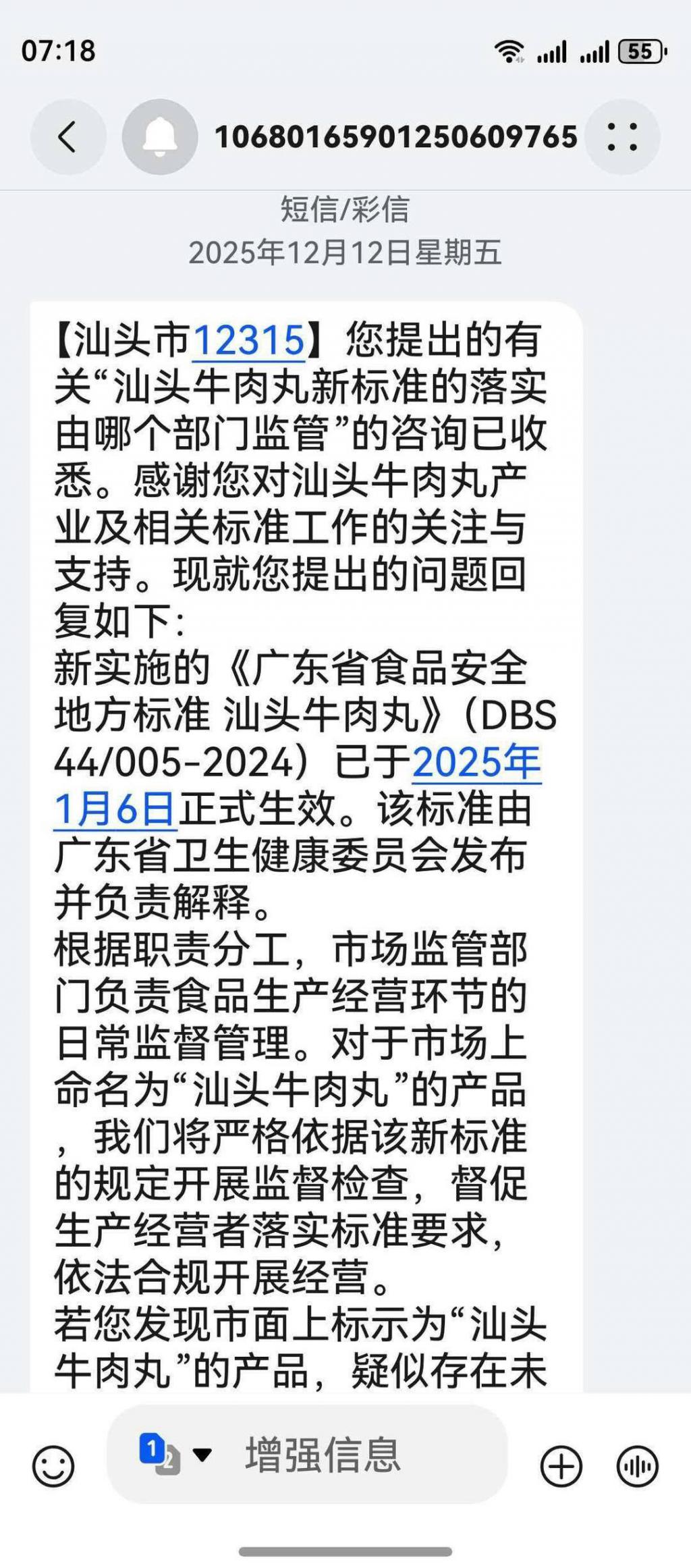This screenshot has width=691, height=1568.
Task: Tap the 12315 phone number link
Action: 249,340
